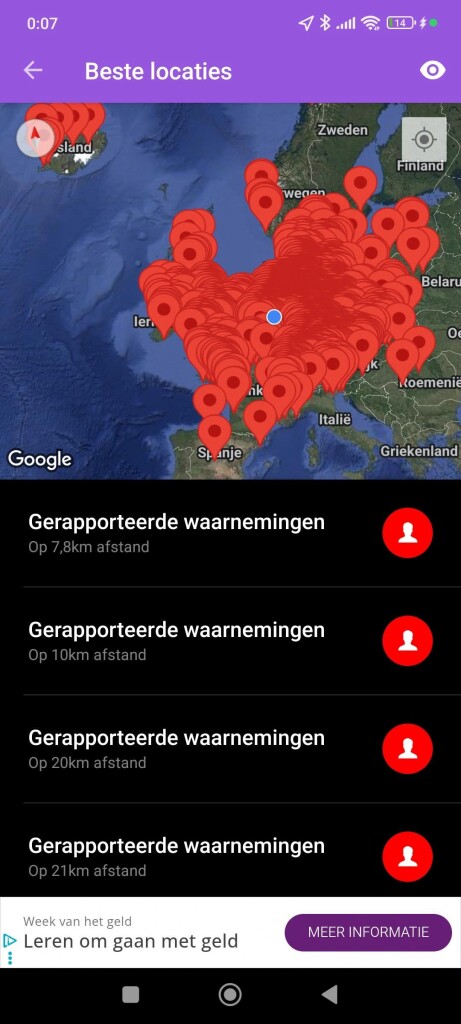Open the sighting at 20km afstand
The image size is (461, 1024).
click(230, 748)
